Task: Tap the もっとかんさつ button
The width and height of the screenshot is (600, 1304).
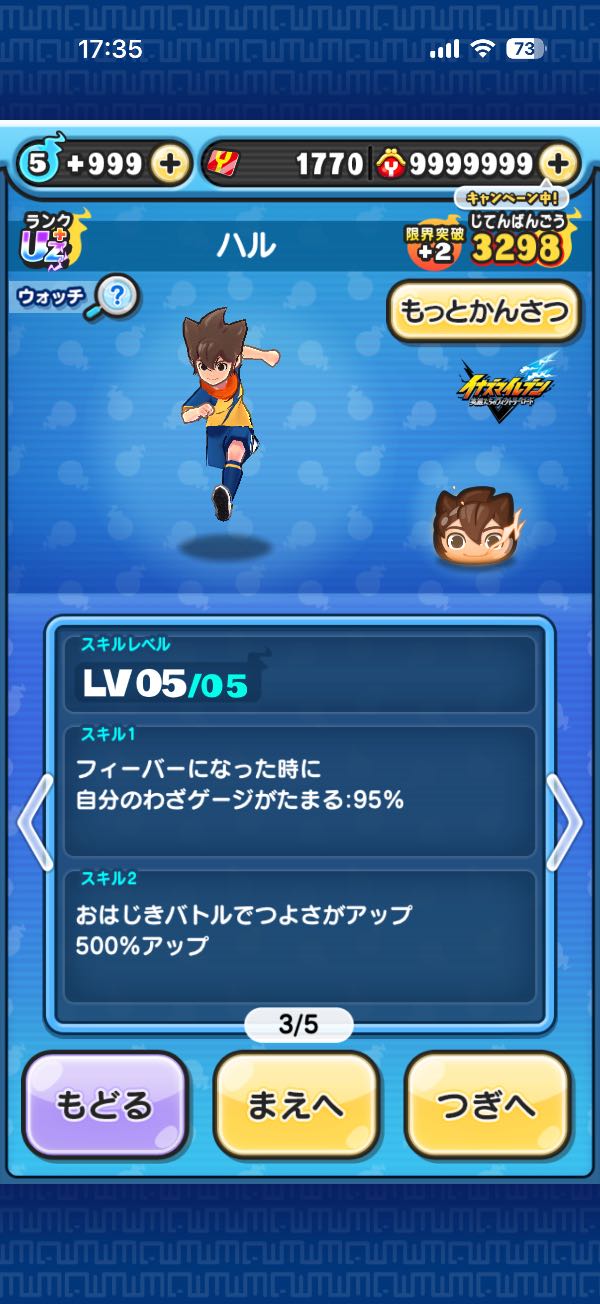Action: tap(484, 311)
